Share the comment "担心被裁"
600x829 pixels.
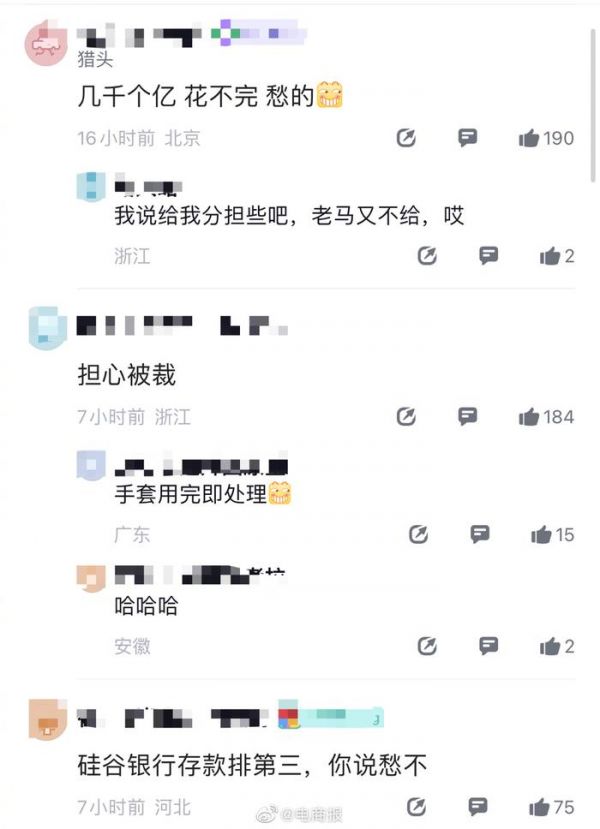pyautogui.click(x=406, y=416)
